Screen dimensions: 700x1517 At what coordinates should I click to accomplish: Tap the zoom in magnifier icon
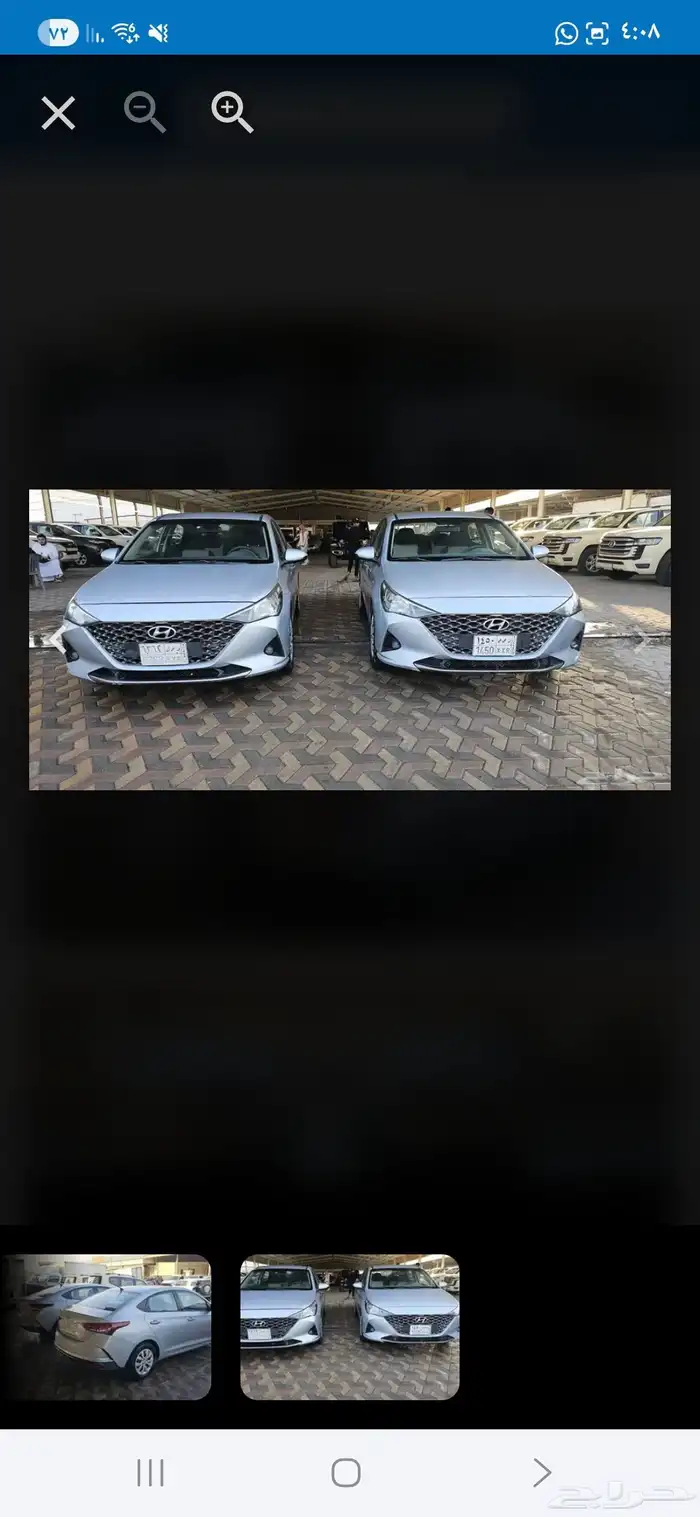pyautogui.click(x=232, y=112)
